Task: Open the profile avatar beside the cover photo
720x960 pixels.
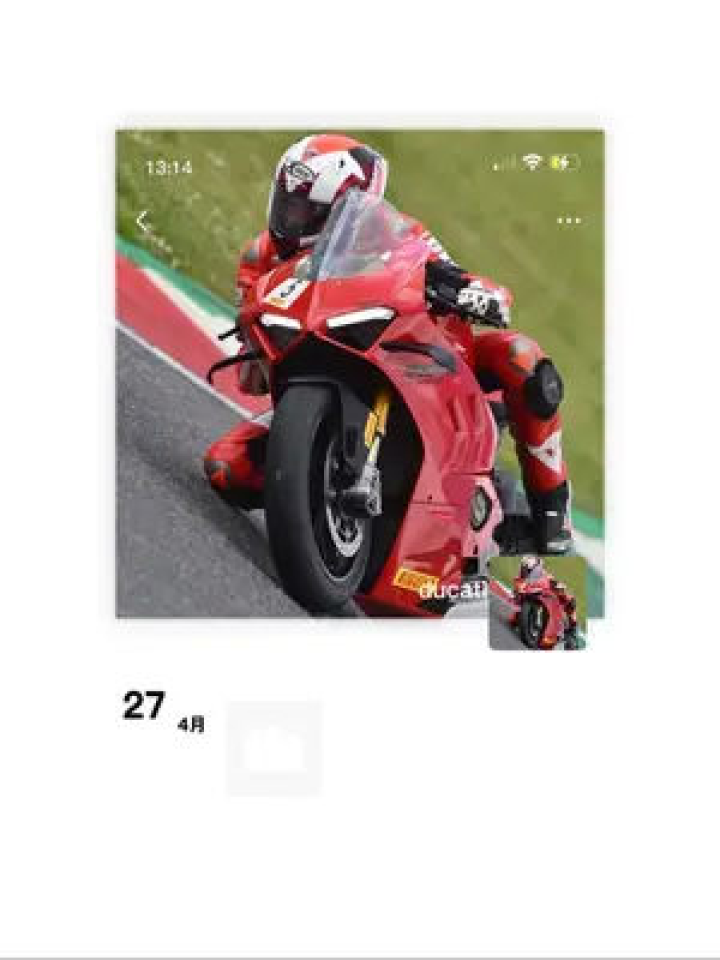Action: tap(538, 603)
